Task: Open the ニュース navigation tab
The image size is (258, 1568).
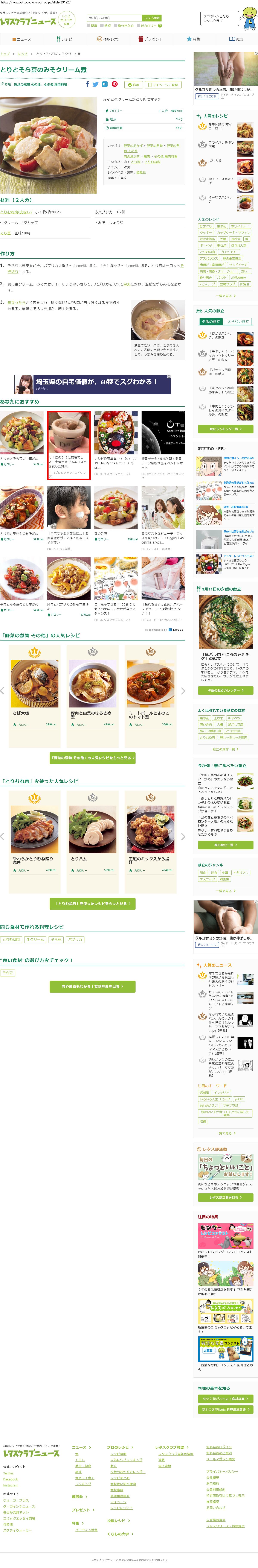Action: pyautogui.click(x=21, y=39)
